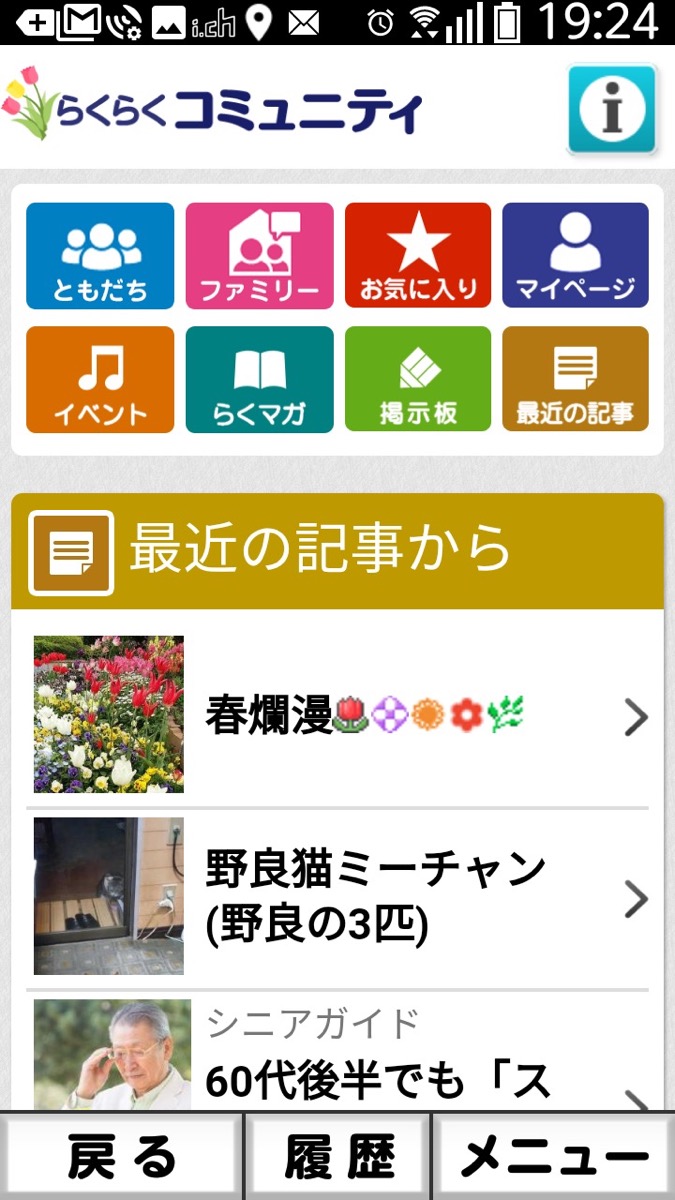Open the ともだち friends section
This screenshot has width=675, height=1200.
100,256
